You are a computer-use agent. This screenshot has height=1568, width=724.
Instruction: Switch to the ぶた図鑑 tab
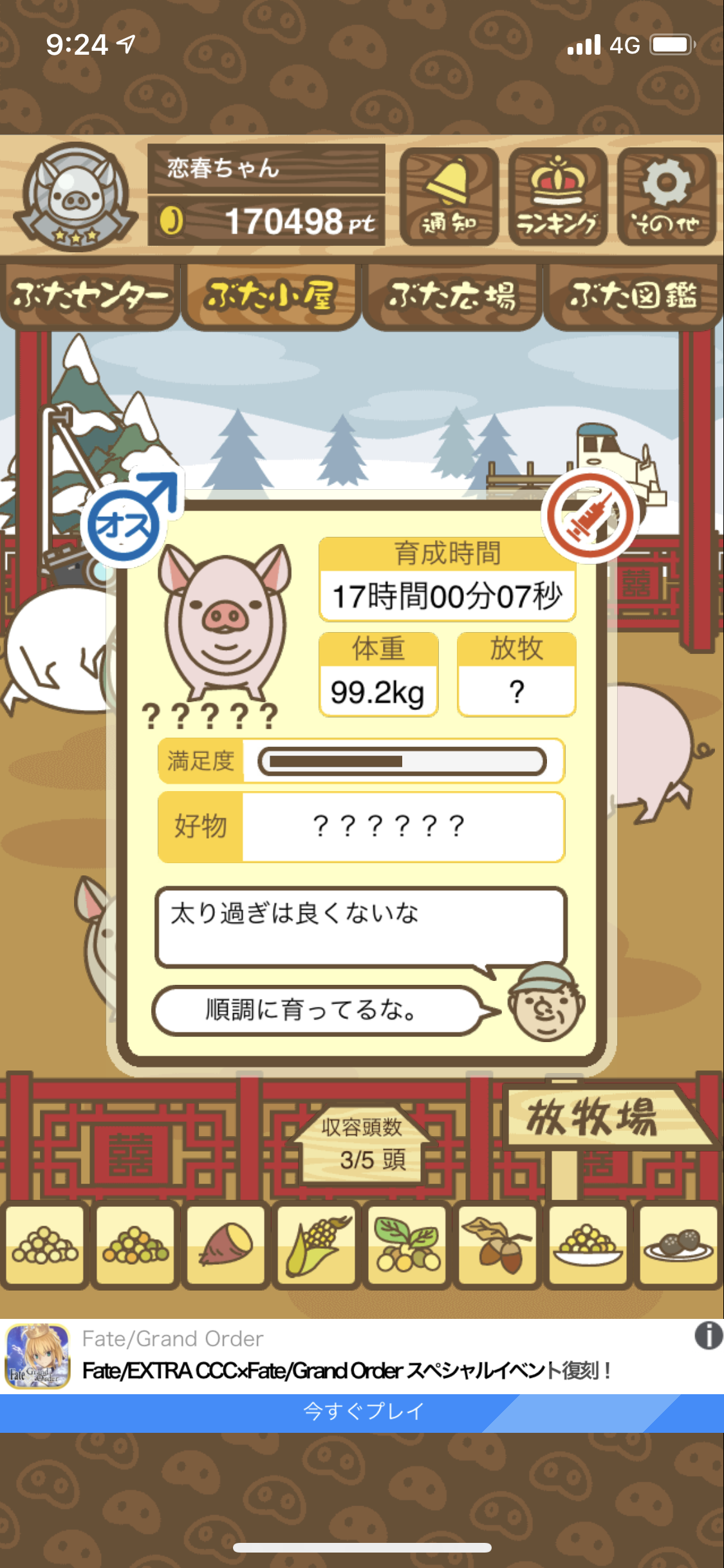633,296
